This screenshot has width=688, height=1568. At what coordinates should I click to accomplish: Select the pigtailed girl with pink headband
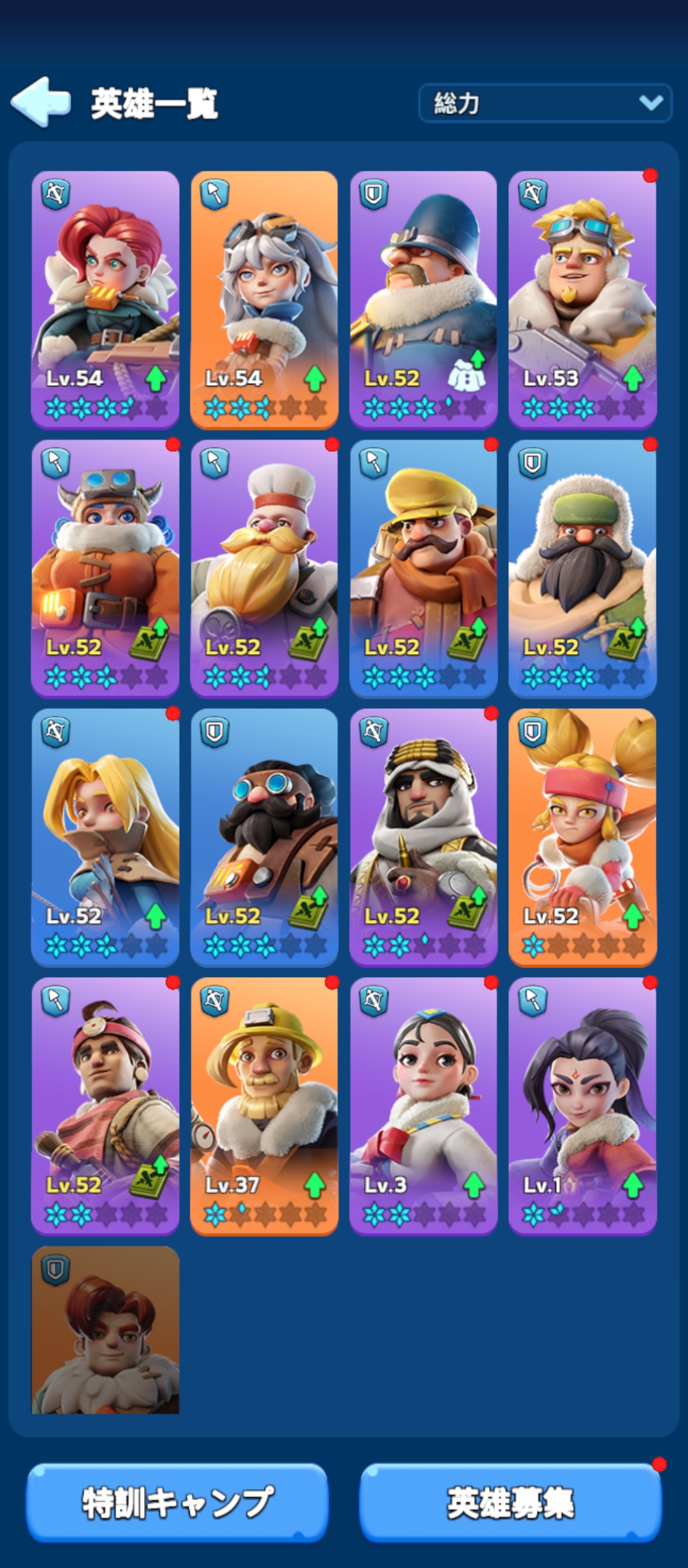click(582, 836)
